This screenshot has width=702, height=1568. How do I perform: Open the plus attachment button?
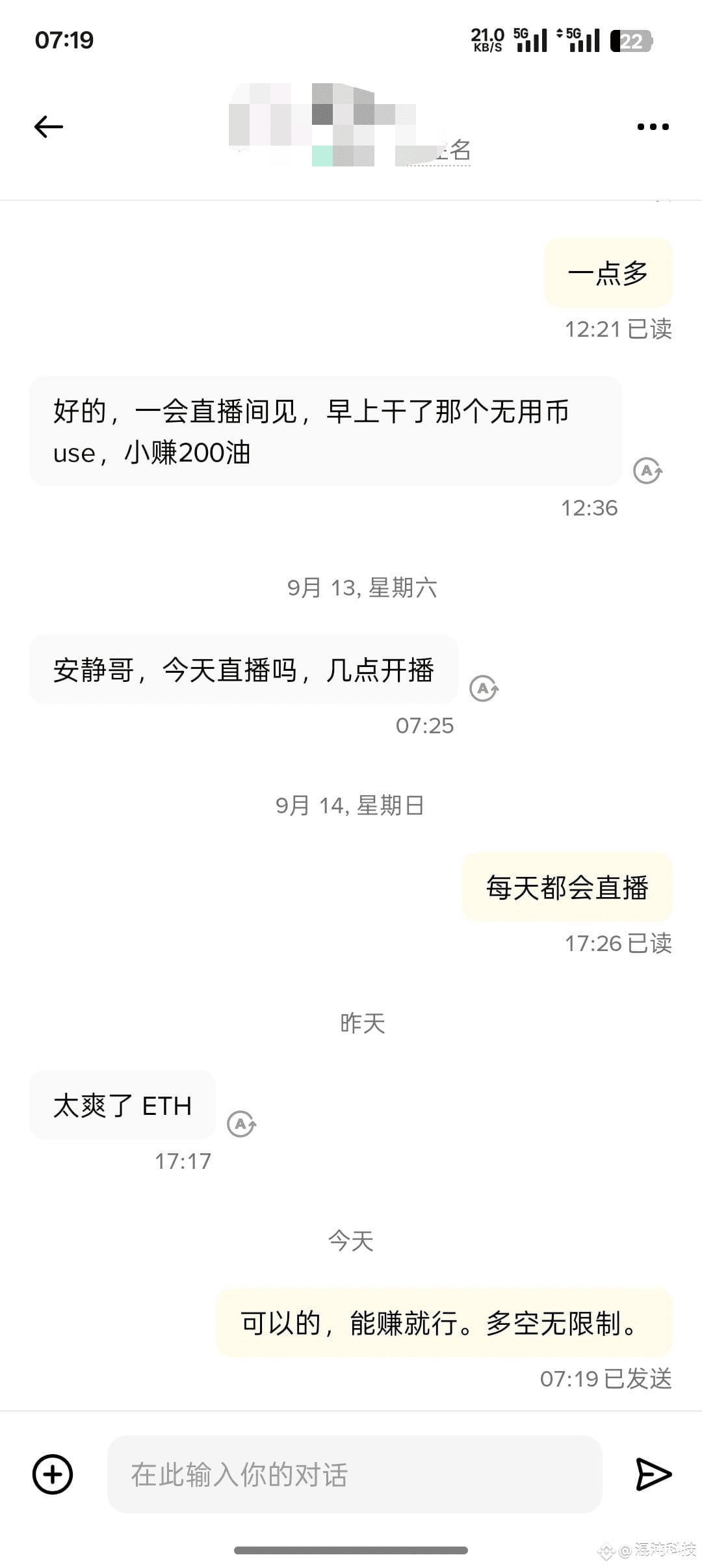coord(53,1474)
